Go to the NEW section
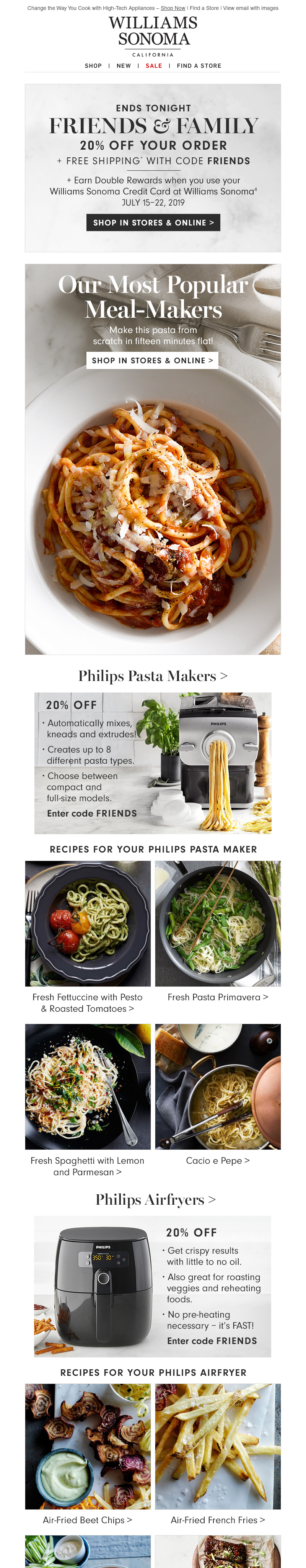Image resolution: width=306 pixels, height=1568 pixels. click(x=124, y=66)
